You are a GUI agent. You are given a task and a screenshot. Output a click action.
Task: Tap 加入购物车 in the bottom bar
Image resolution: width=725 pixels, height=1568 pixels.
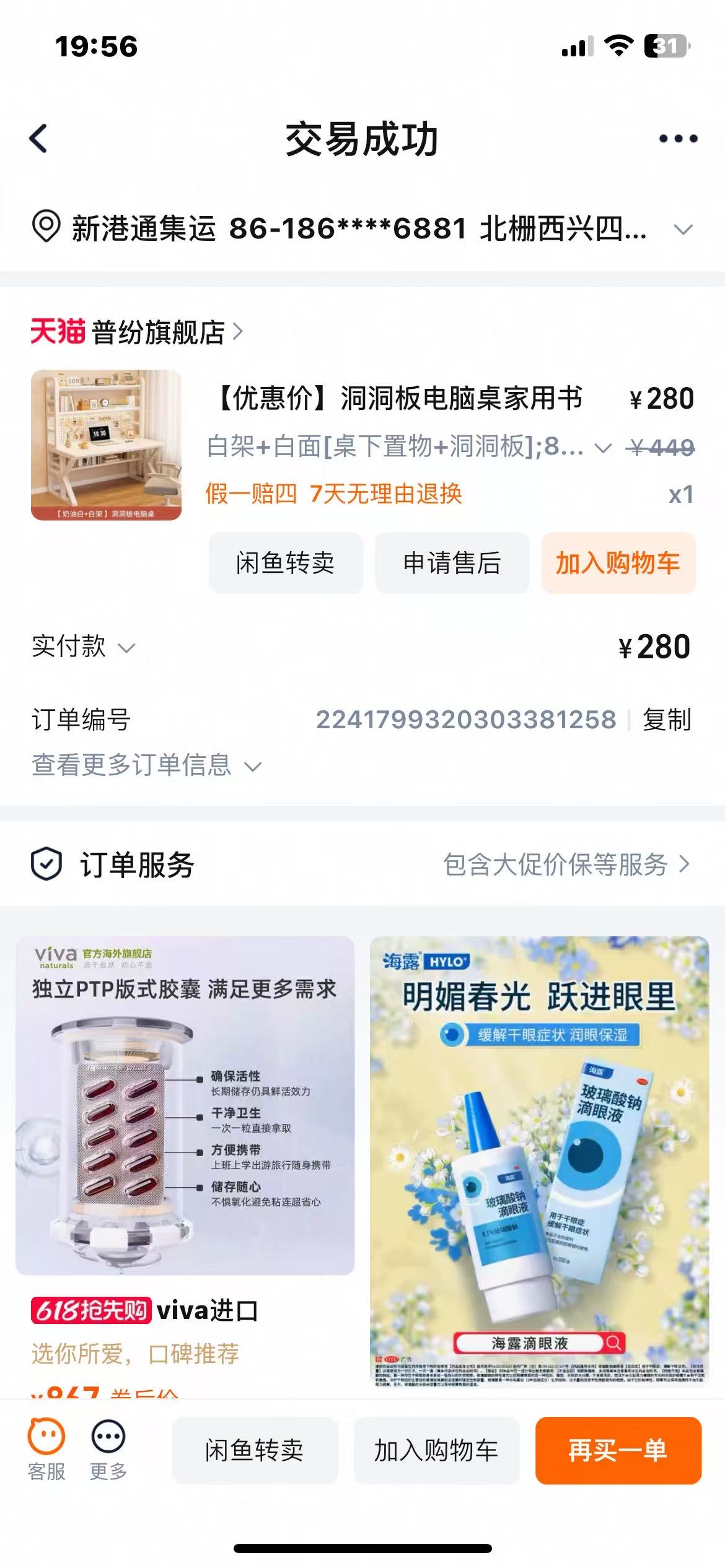coord(436,1450)
